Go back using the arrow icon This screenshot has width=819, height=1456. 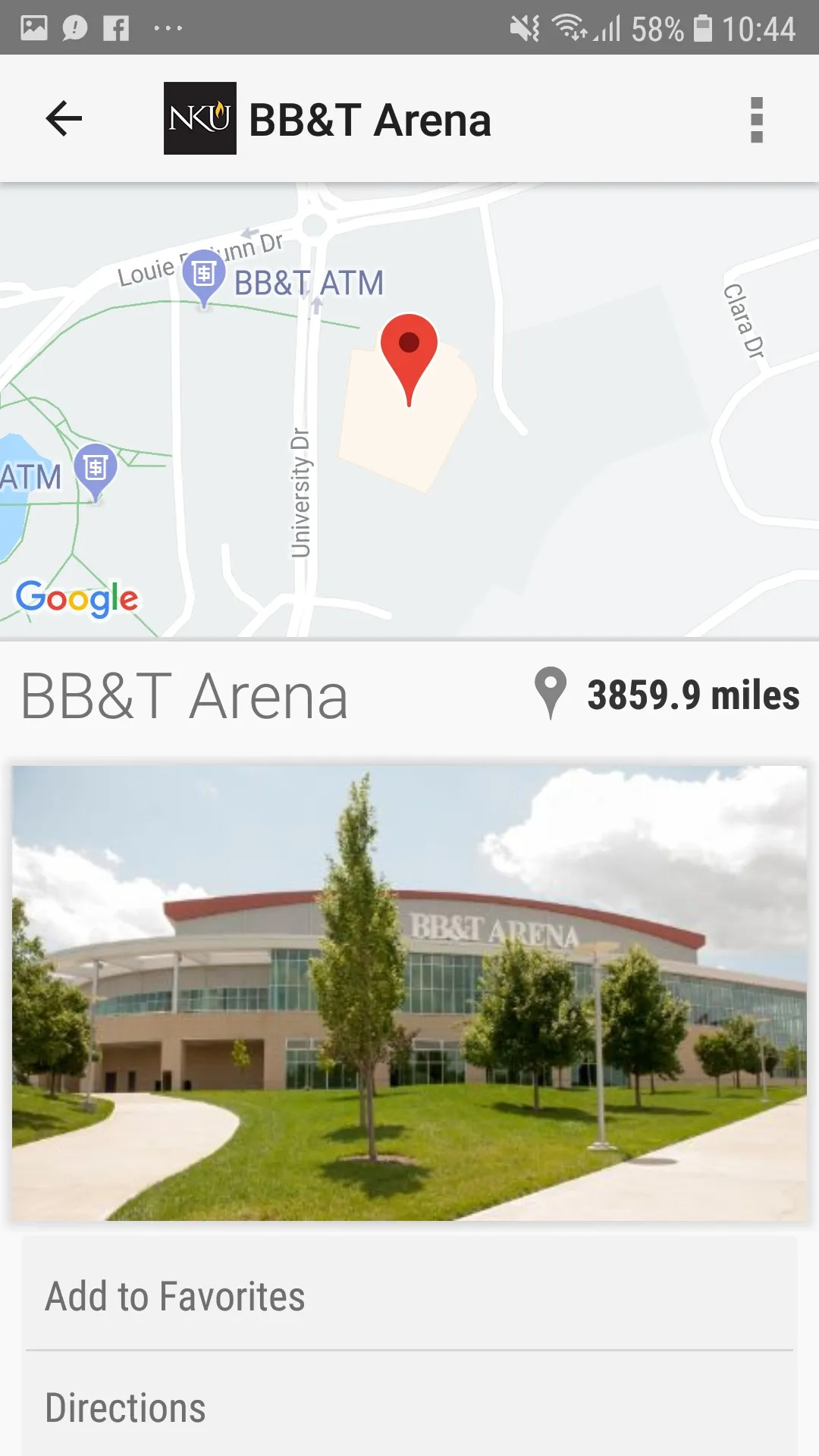click(64, 119)
